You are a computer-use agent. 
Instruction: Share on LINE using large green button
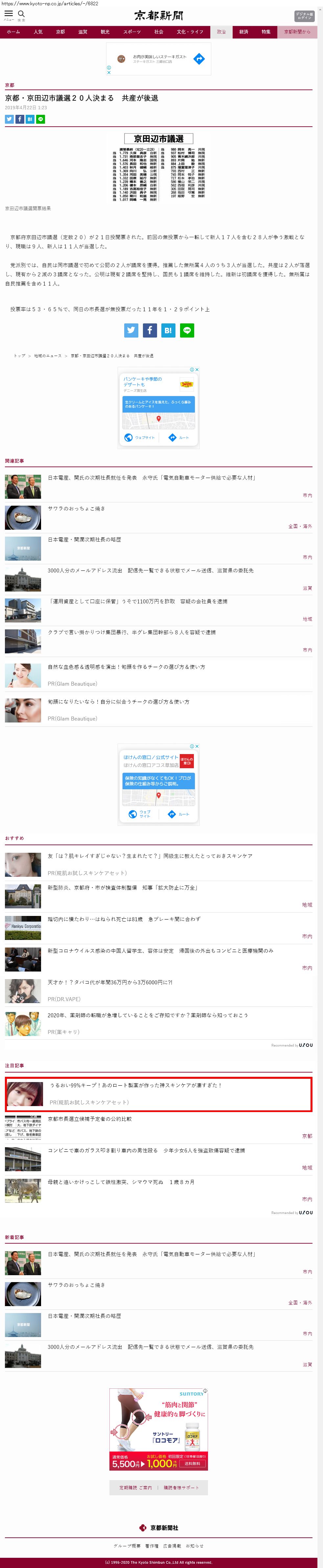pos(187,331)
